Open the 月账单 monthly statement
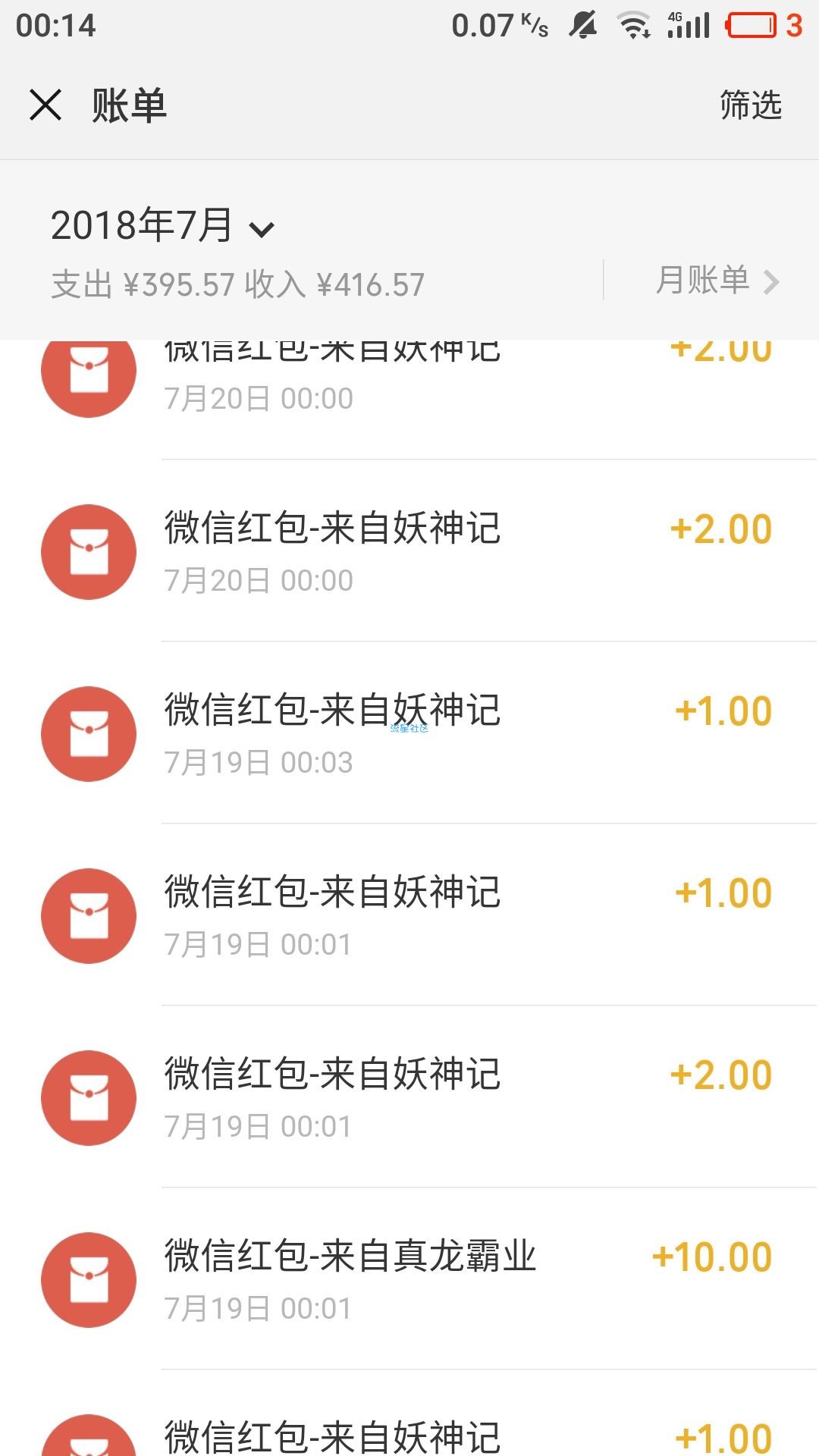 (x=717, y=281)
